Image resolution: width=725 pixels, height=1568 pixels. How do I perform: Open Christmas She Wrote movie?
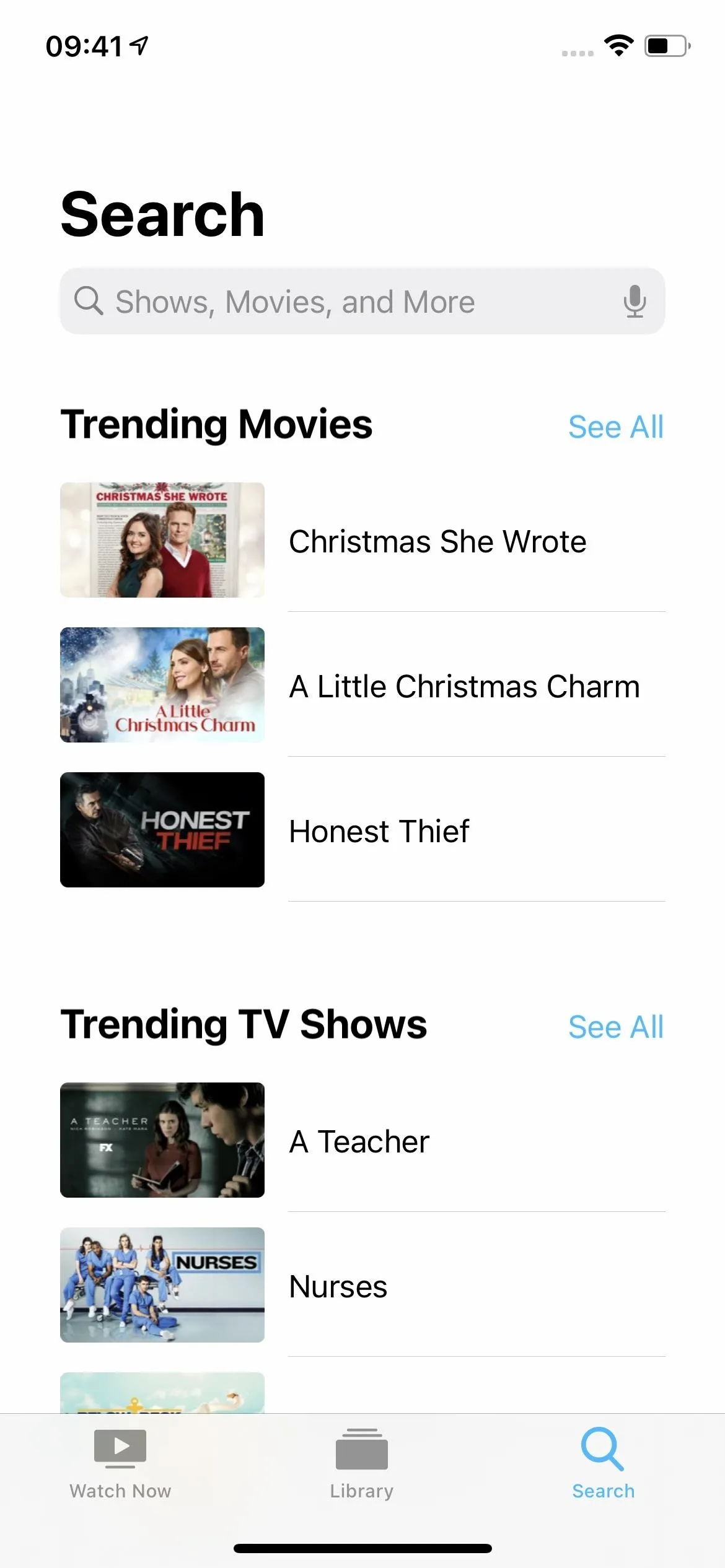tap(362, 541)
